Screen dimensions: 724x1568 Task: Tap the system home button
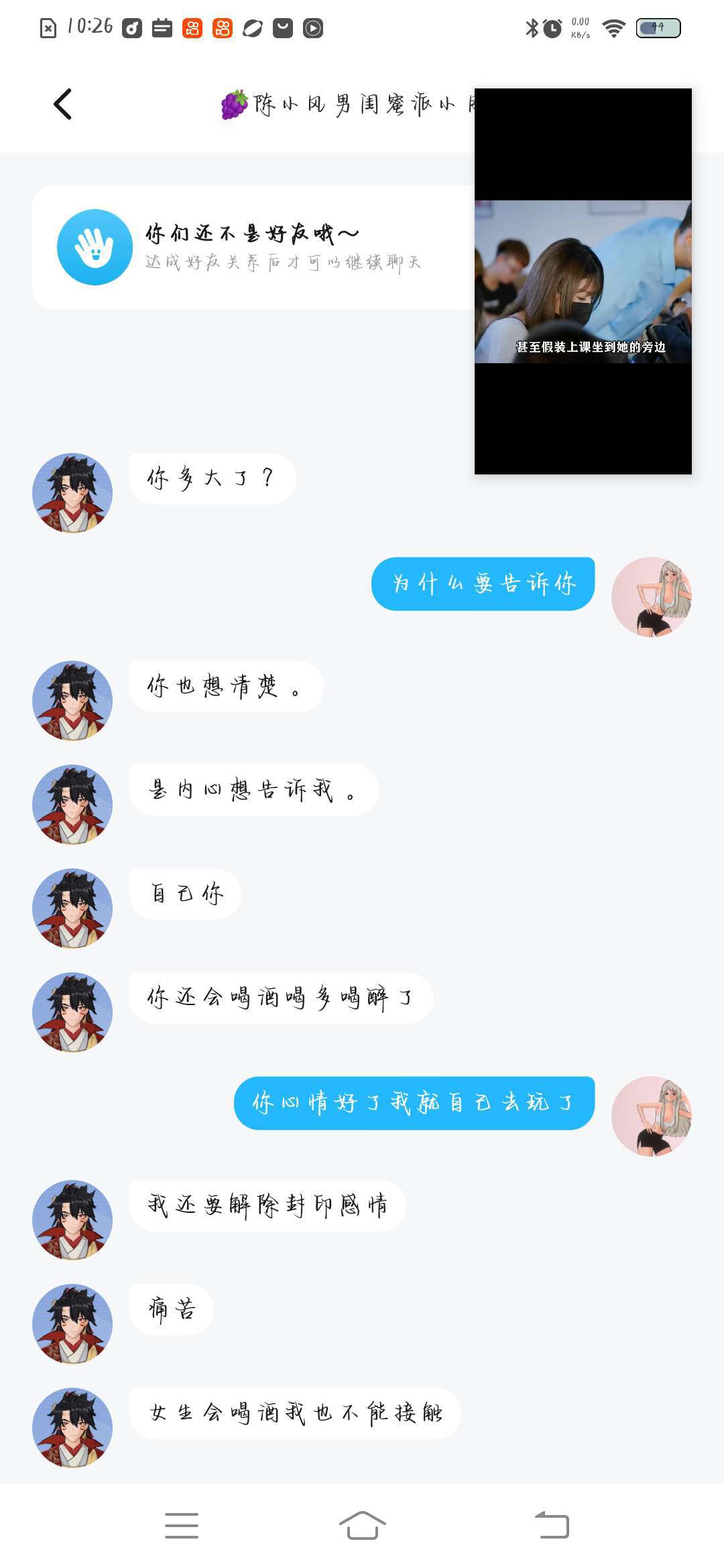(x=362, y=1525)
